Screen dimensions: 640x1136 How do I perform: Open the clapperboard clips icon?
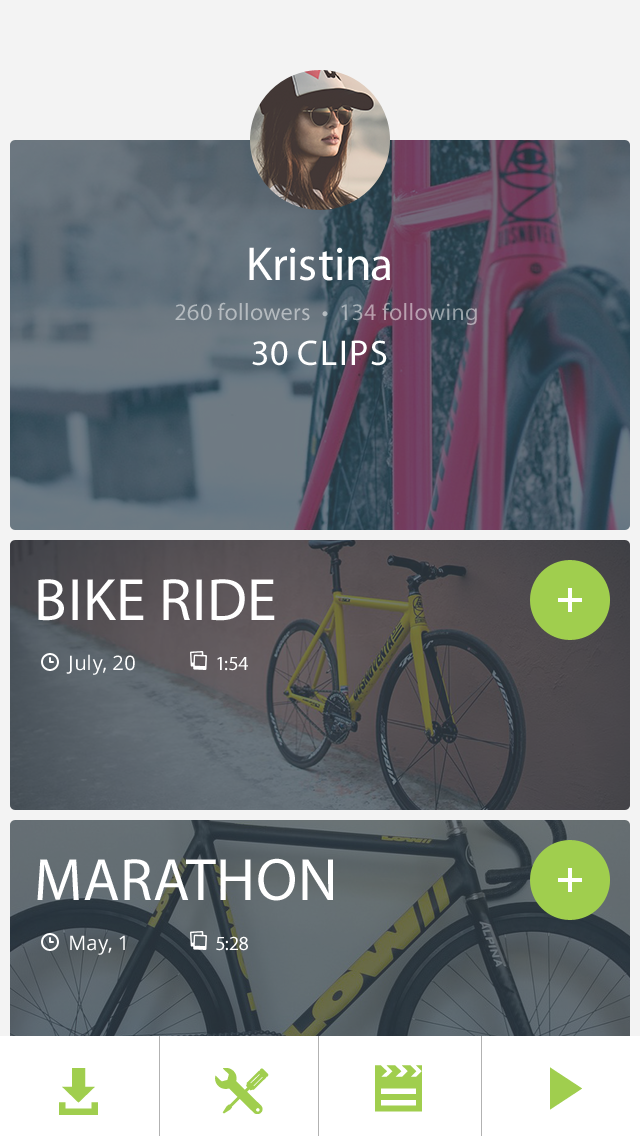(x=399, y=1088)
